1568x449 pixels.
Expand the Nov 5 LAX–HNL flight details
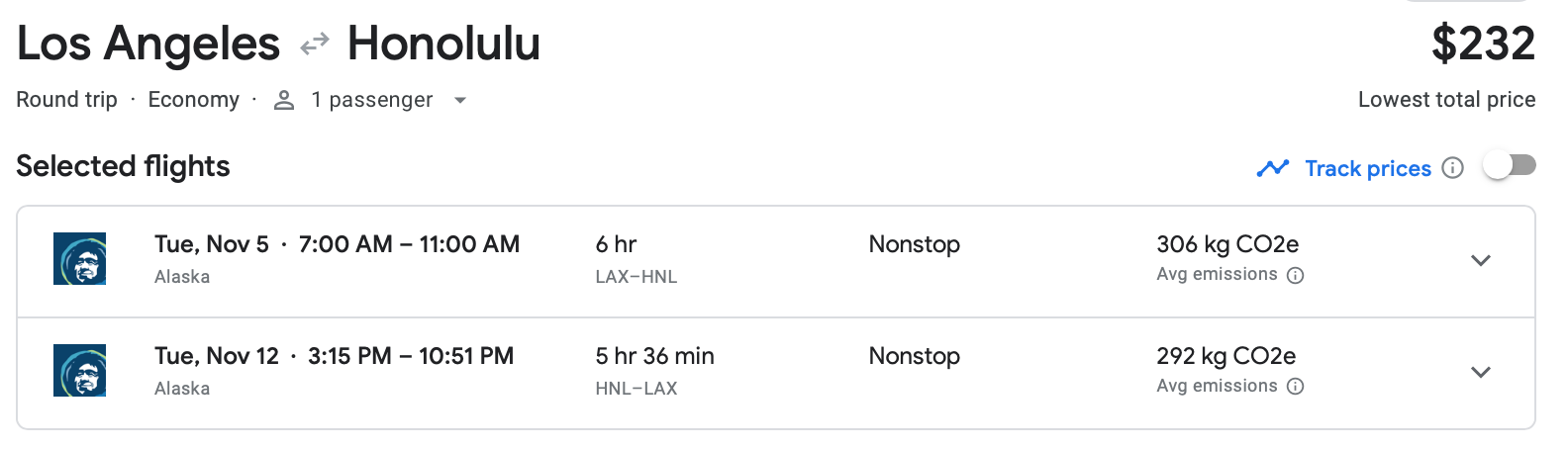(1480, 261)
